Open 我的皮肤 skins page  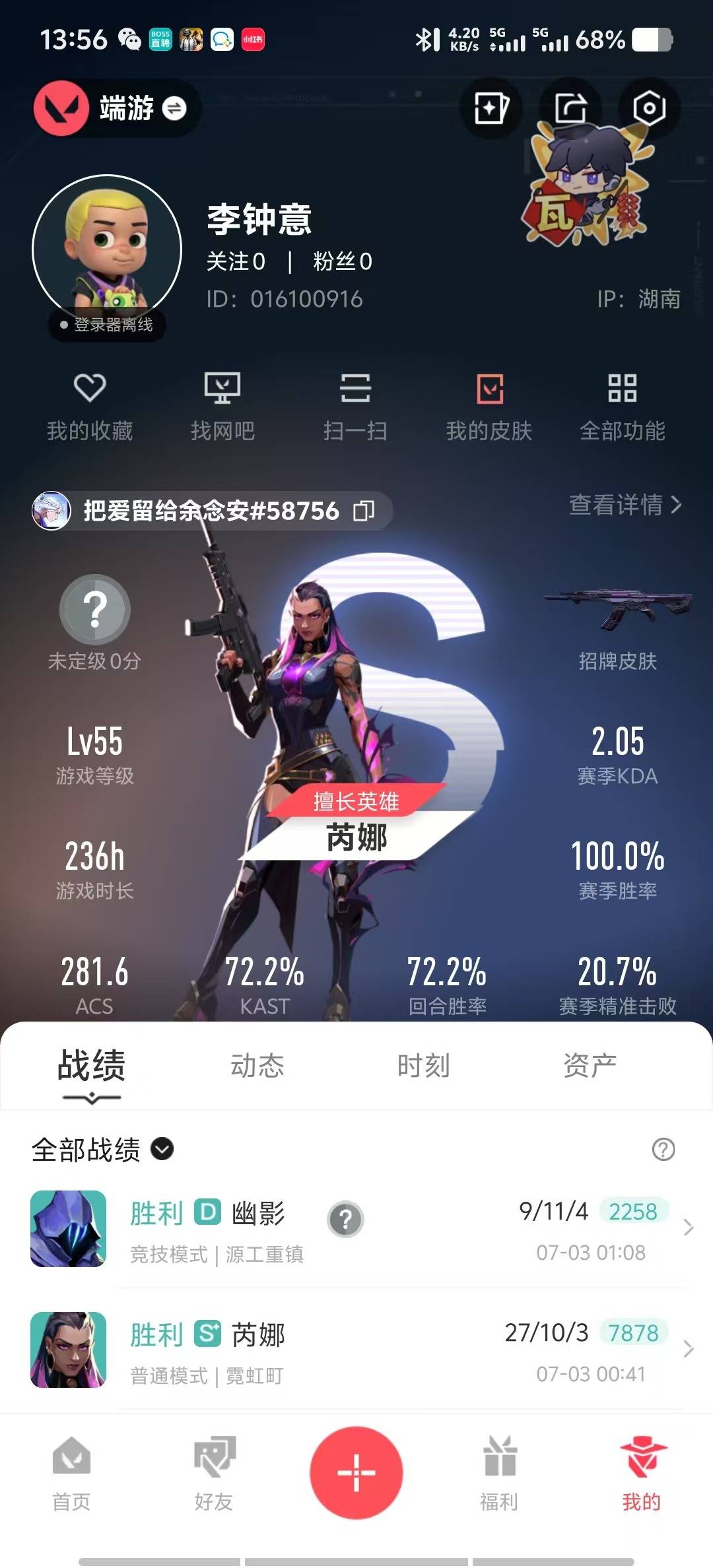(x=489, y=407)
